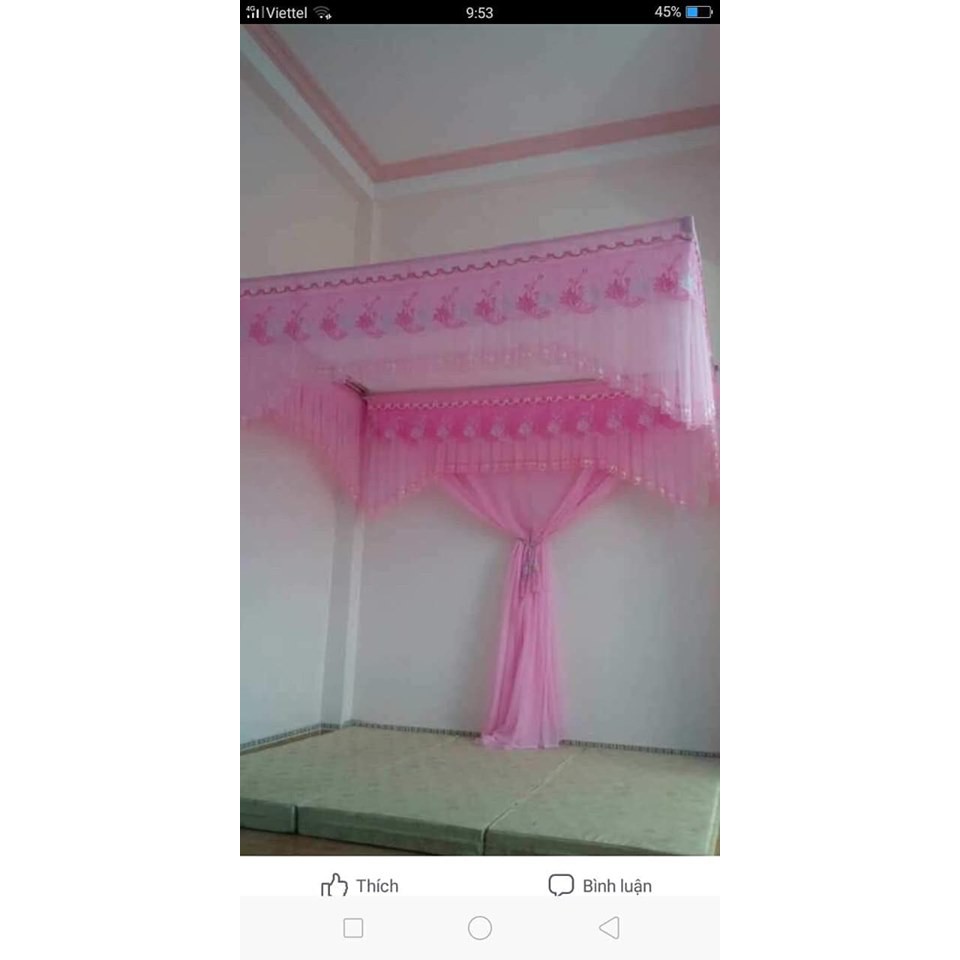The image size is (960, 960).
Task: Go back using the system back button
Action: [x=608, y=928]
